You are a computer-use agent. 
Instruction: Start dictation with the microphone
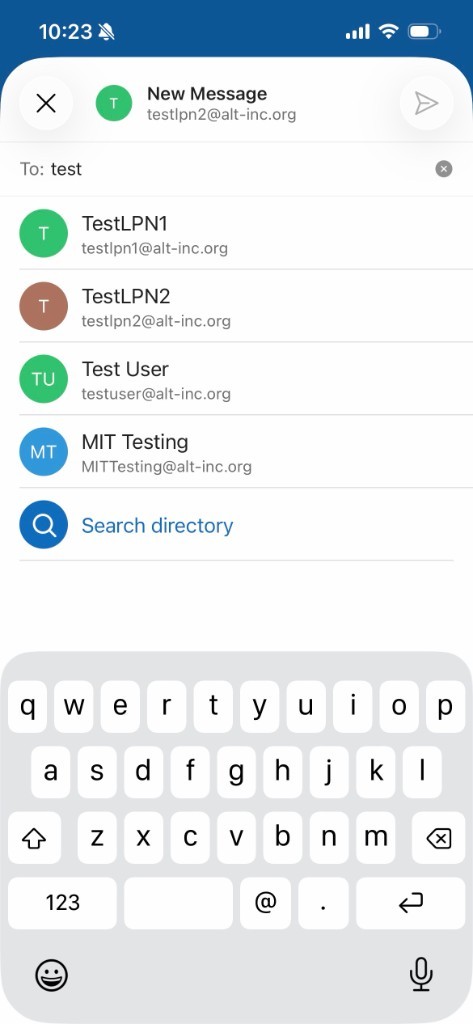(421, 975)
